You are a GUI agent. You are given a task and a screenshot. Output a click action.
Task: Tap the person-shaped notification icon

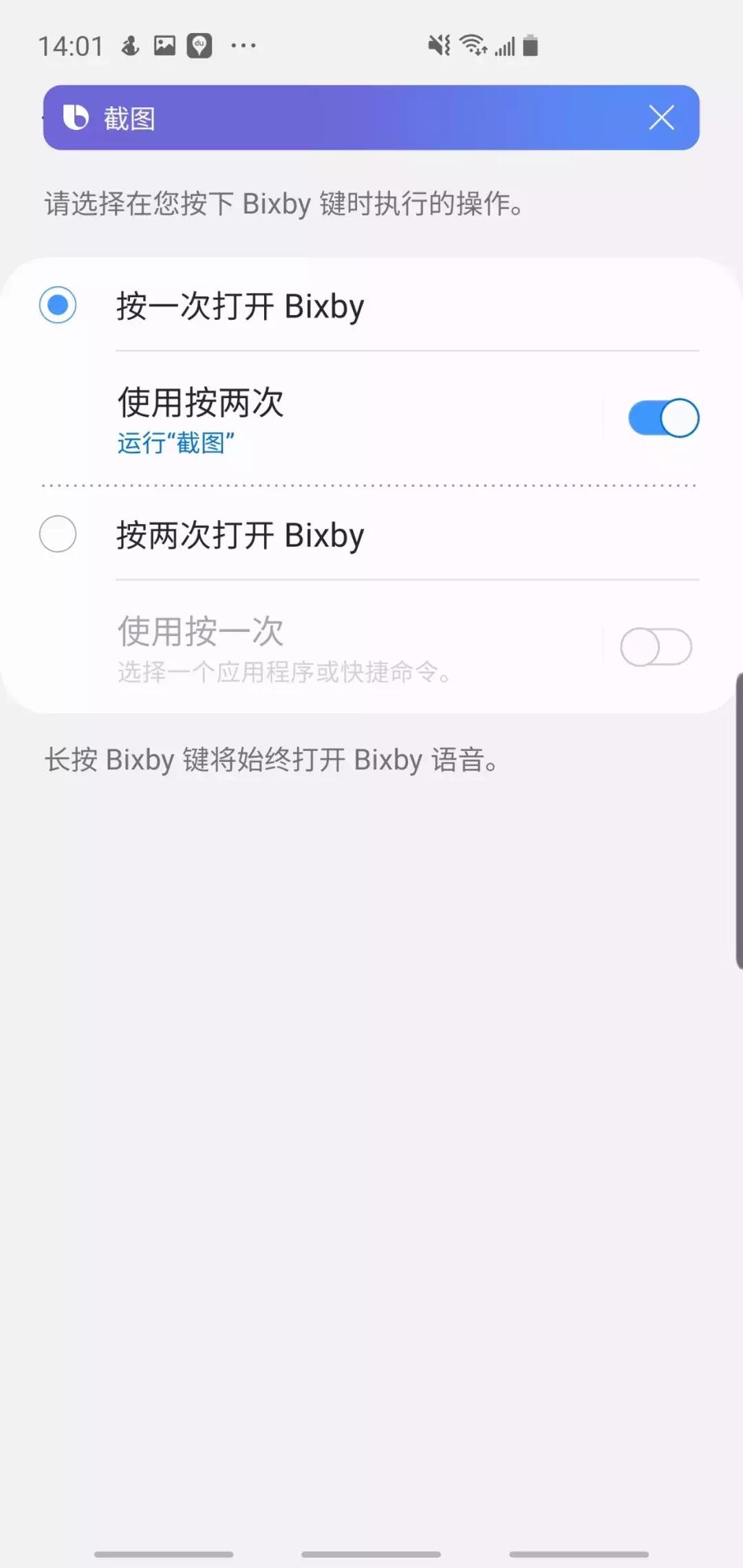[x=130, y=45]
